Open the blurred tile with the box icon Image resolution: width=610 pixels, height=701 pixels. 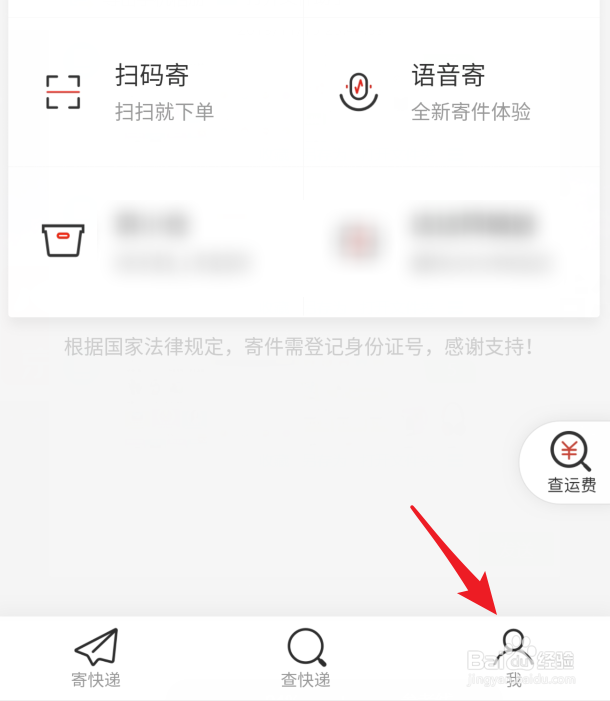pos(152,241)
